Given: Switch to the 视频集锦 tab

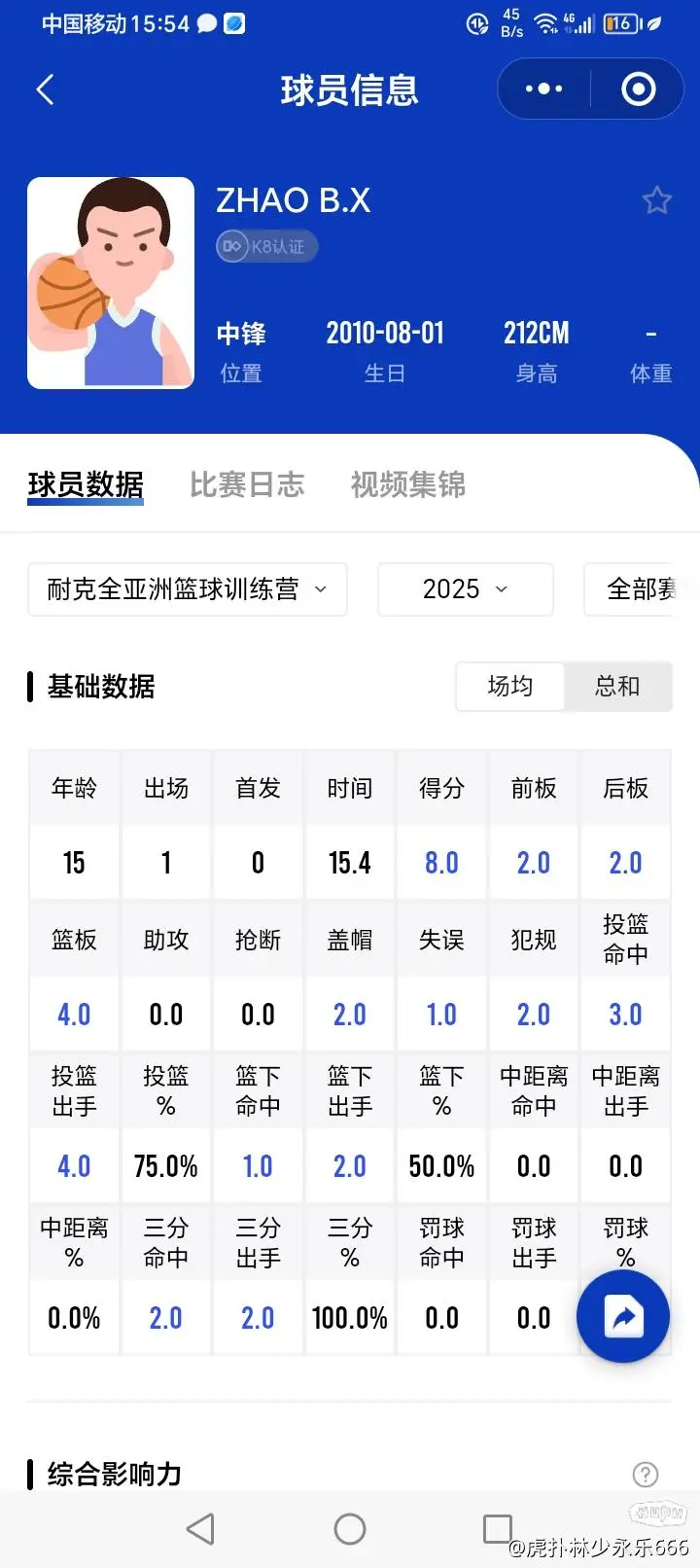Looking at the screenshot, I should pos(408,483).
